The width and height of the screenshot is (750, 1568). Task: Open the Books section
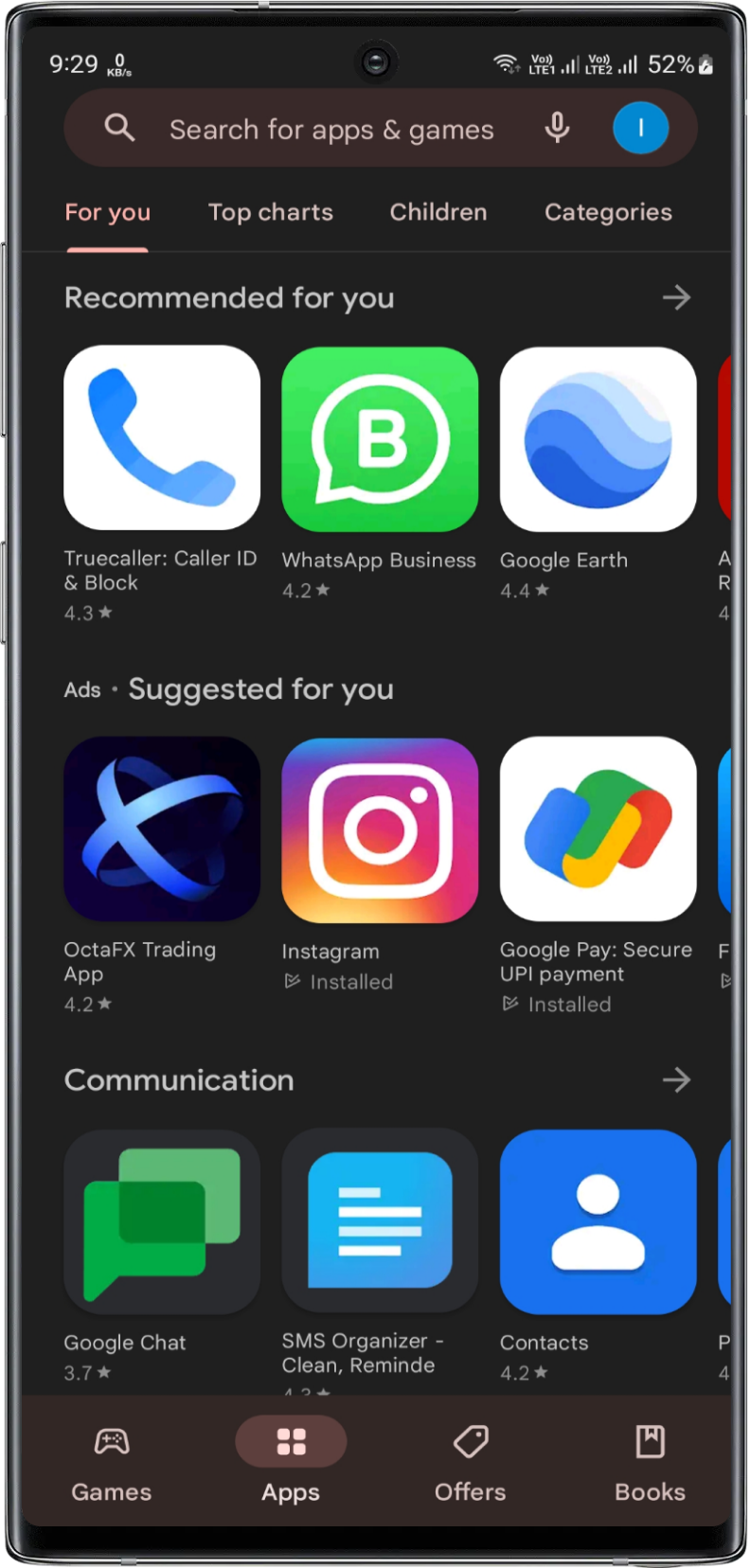click(649, 1463)
